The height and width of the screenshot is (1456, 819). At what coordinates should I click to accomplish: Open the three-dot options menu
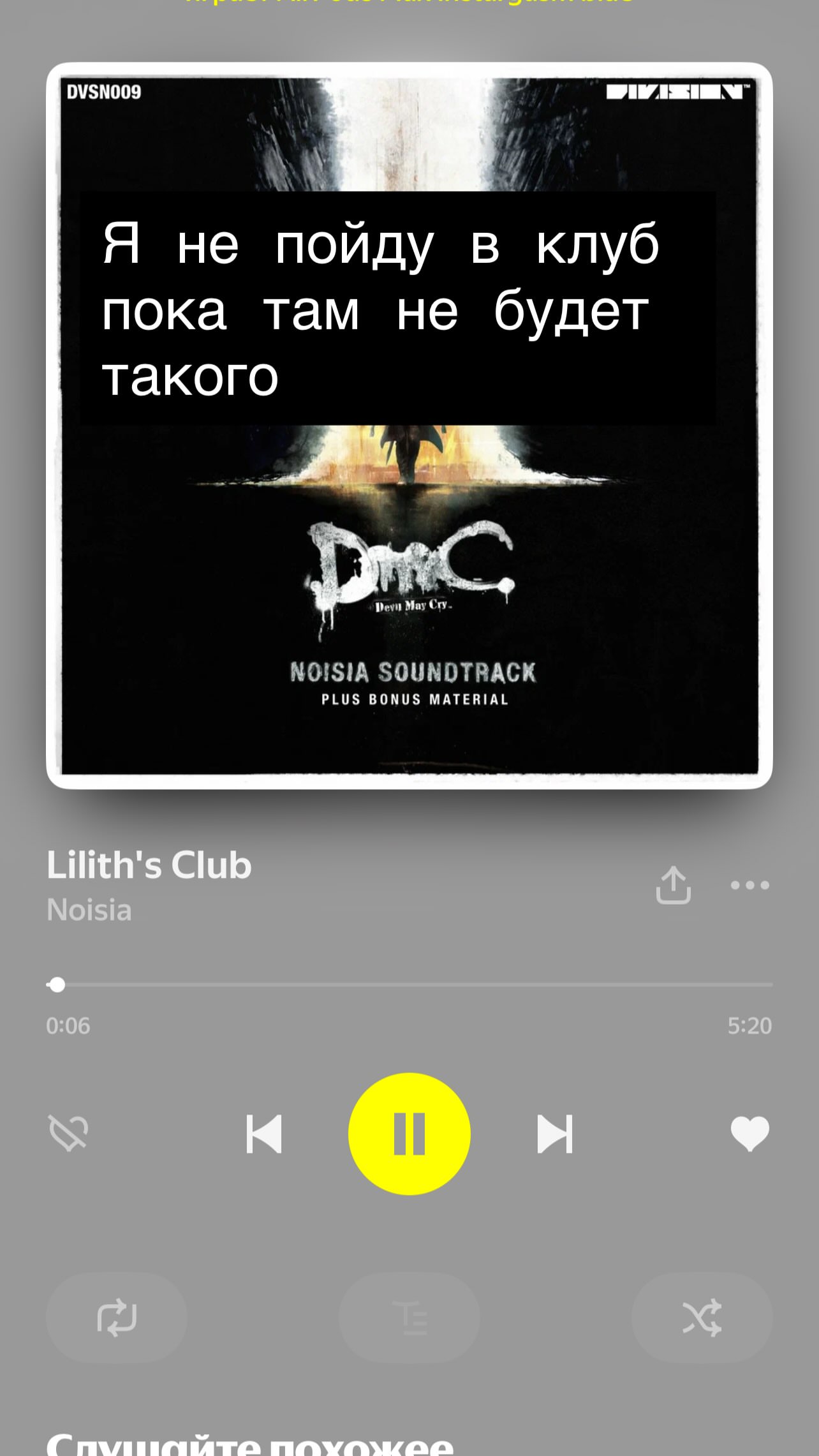pos(750,885)
